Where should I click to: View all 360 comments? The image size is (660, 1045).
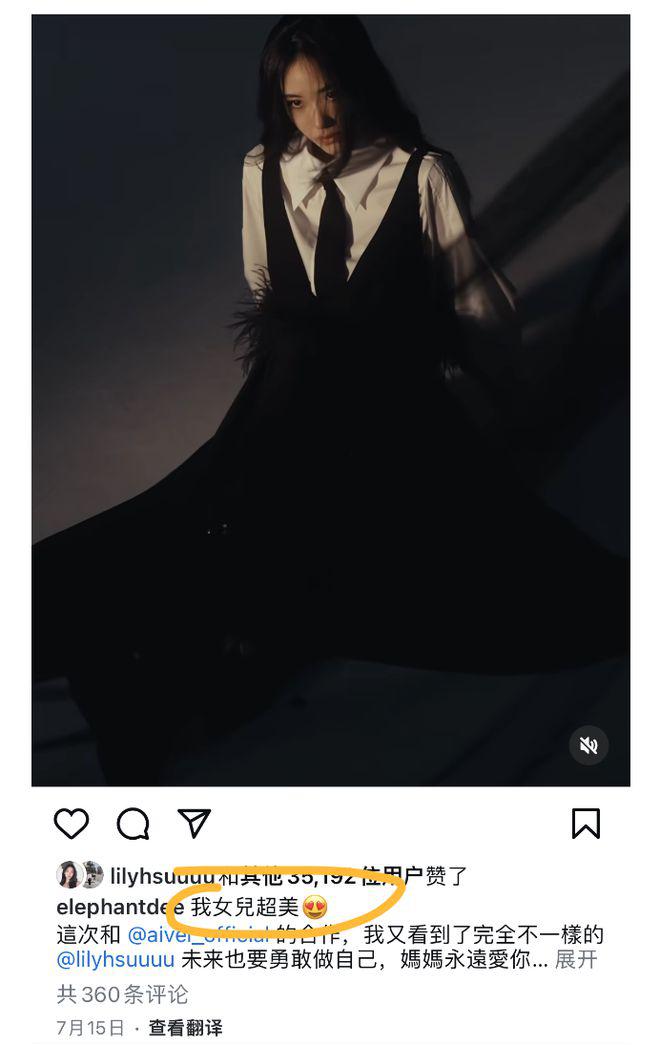tap(122, 994)
